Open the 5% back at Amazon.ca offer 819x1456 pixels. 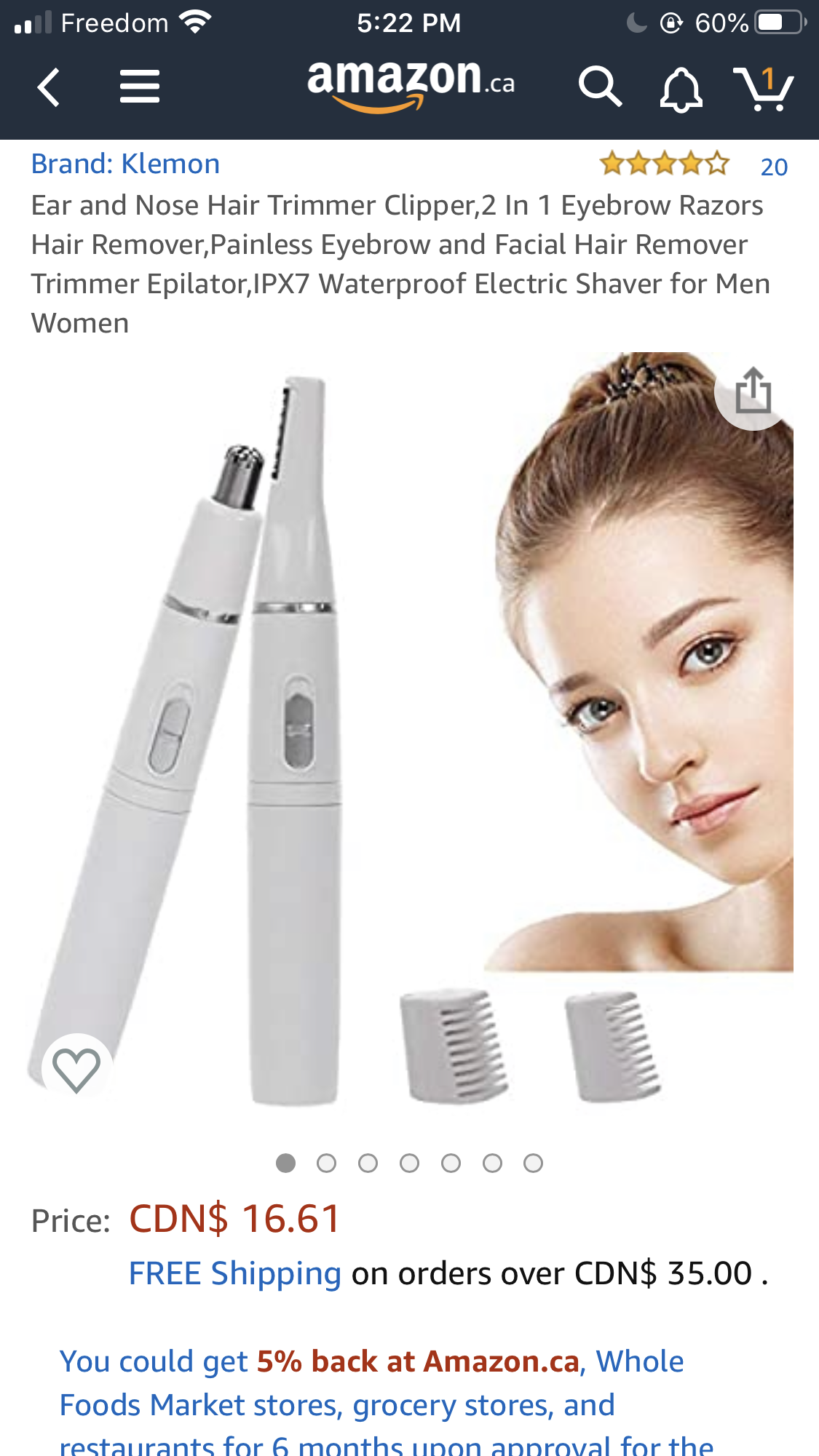tap(418, 1361)
